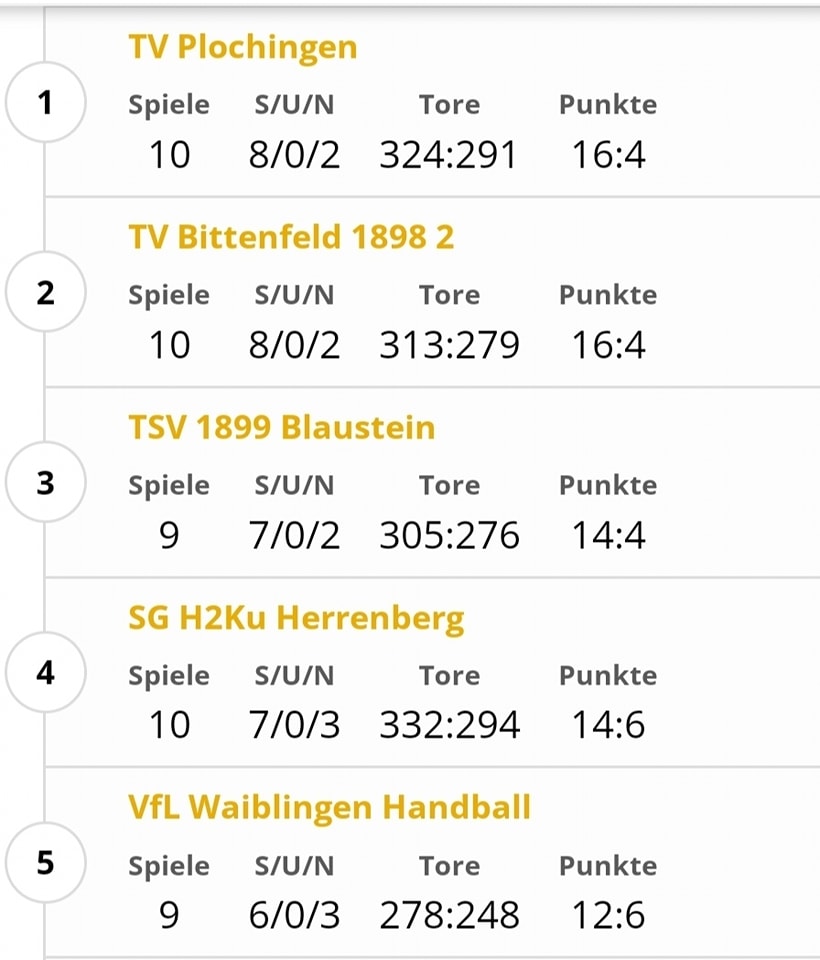Click the games played value 9 for Waiblingen
820x960 pixels.
point(169,915)
